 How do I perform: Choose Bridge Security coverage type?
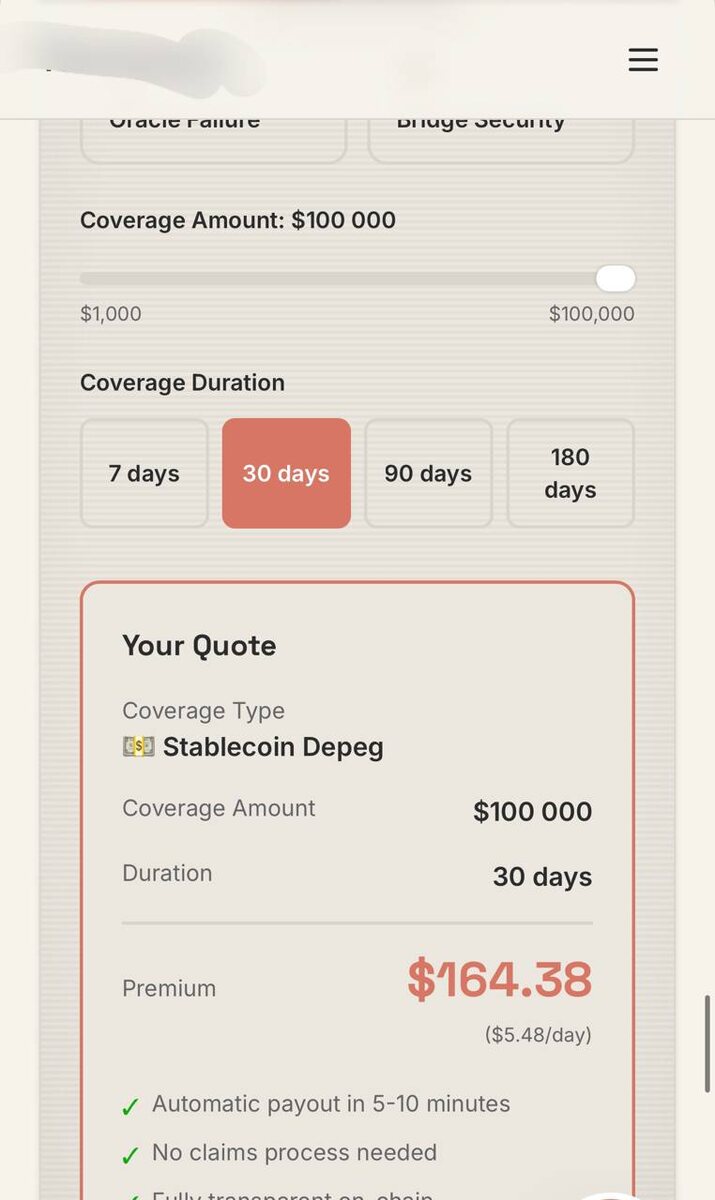click(500, 138)
